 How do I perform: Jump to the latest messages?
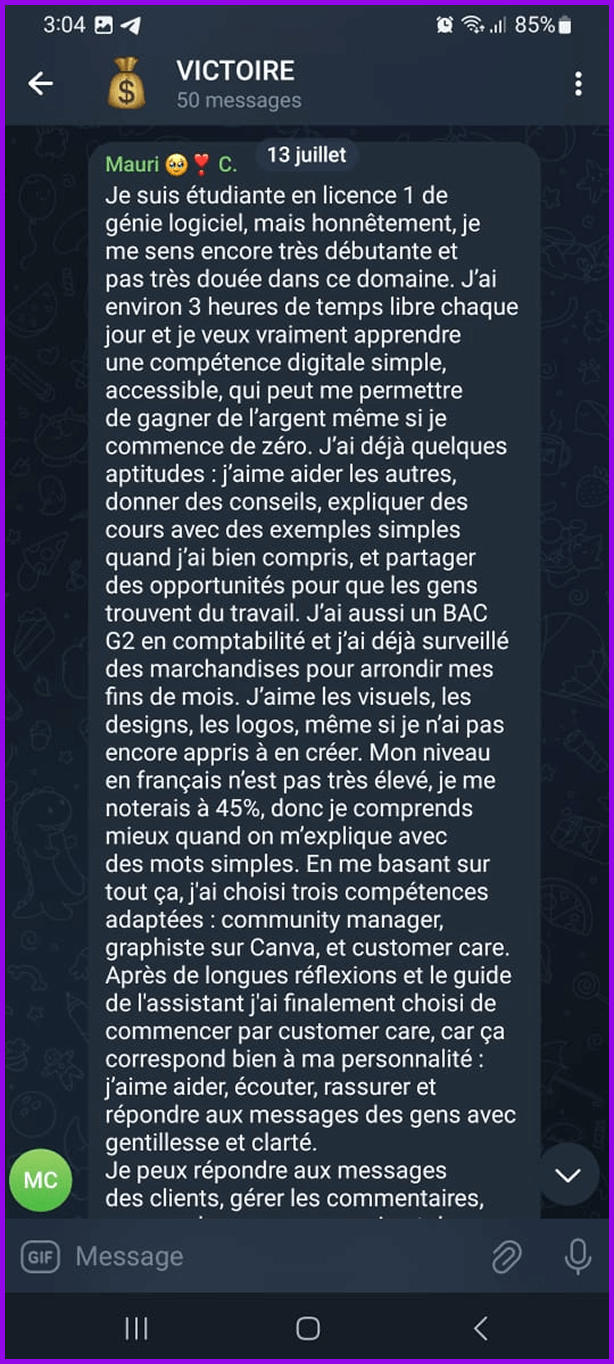[568, 1175]
